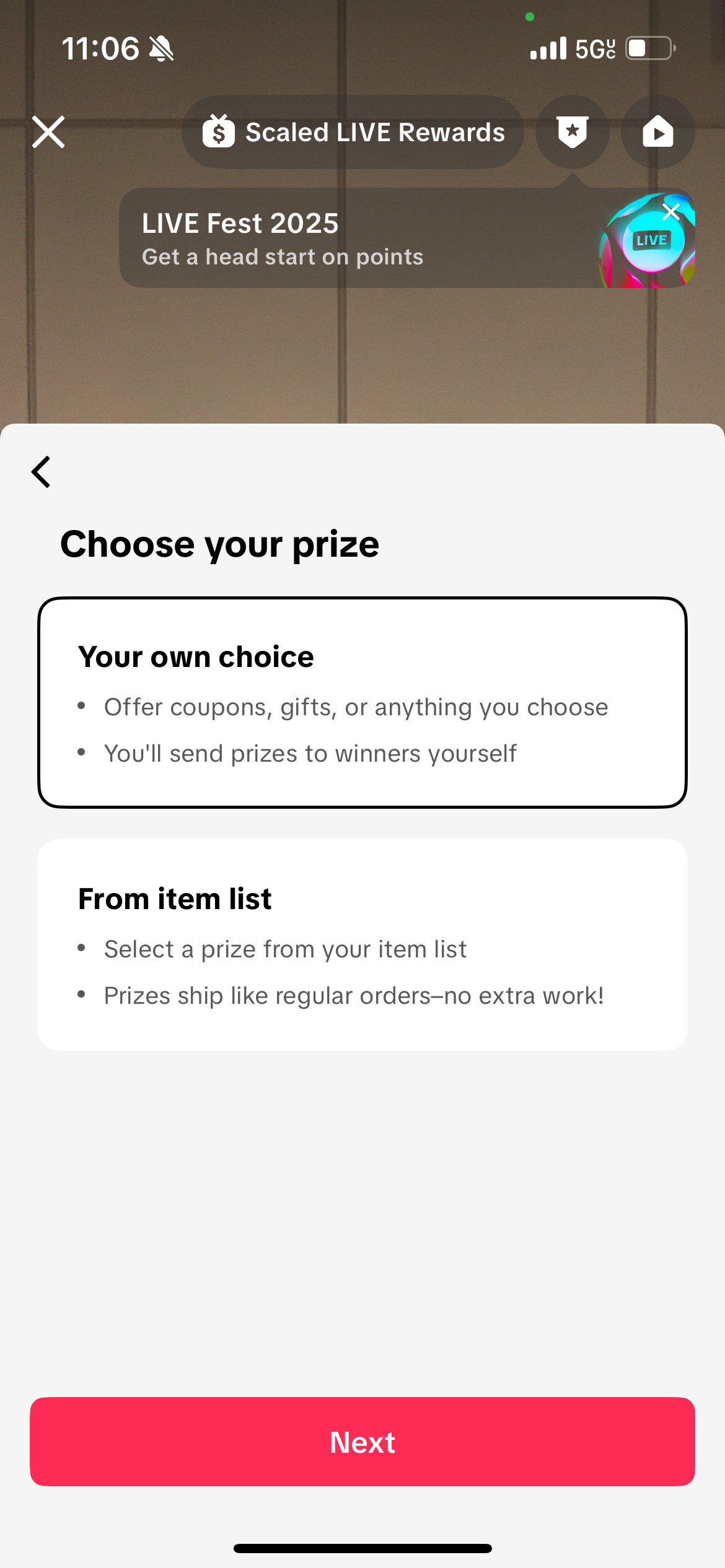
Task: Go back from Choose your prize
Action: (41, 472)
